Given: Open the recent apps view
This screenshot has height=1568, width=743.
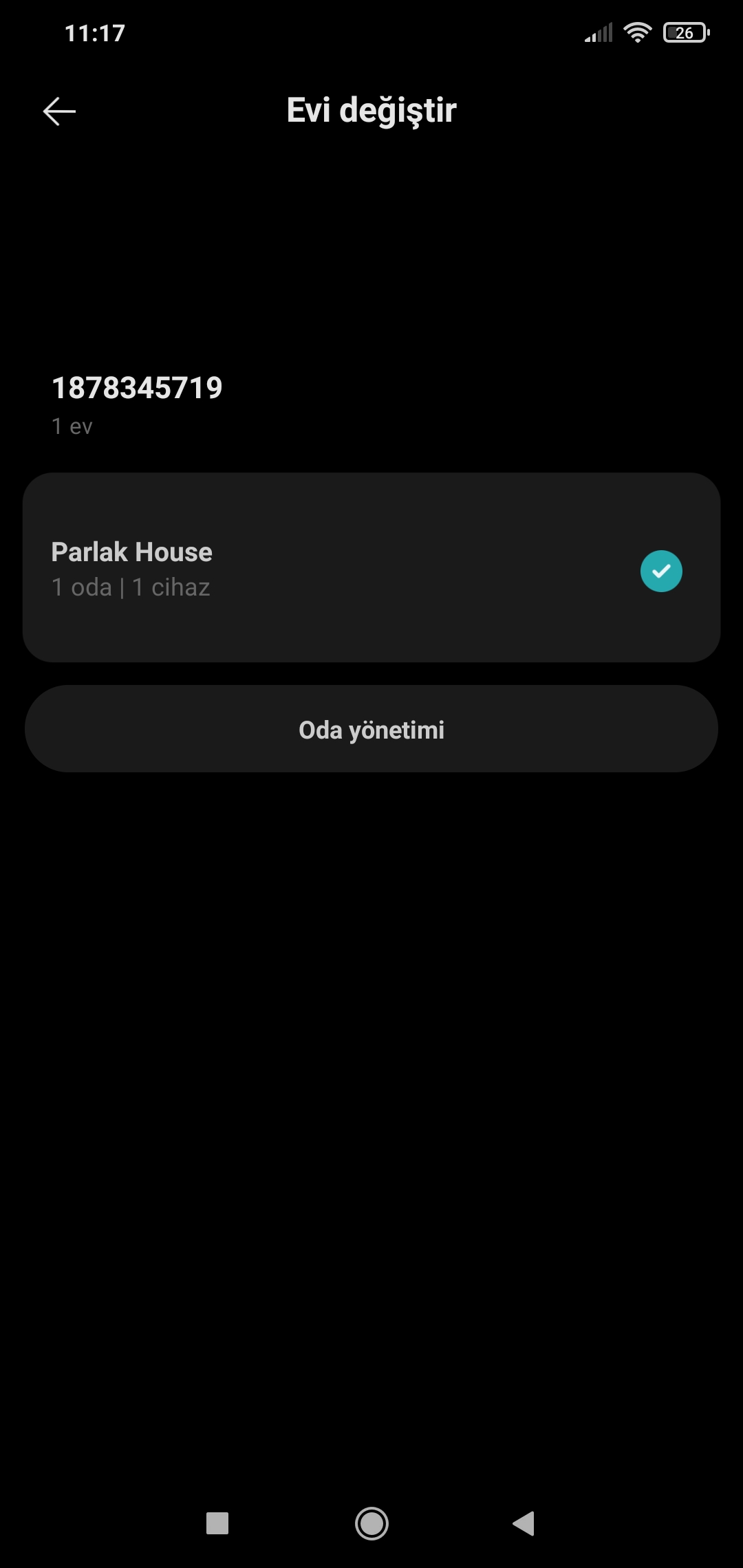Looking at the screenshot, I should 217,1523.
